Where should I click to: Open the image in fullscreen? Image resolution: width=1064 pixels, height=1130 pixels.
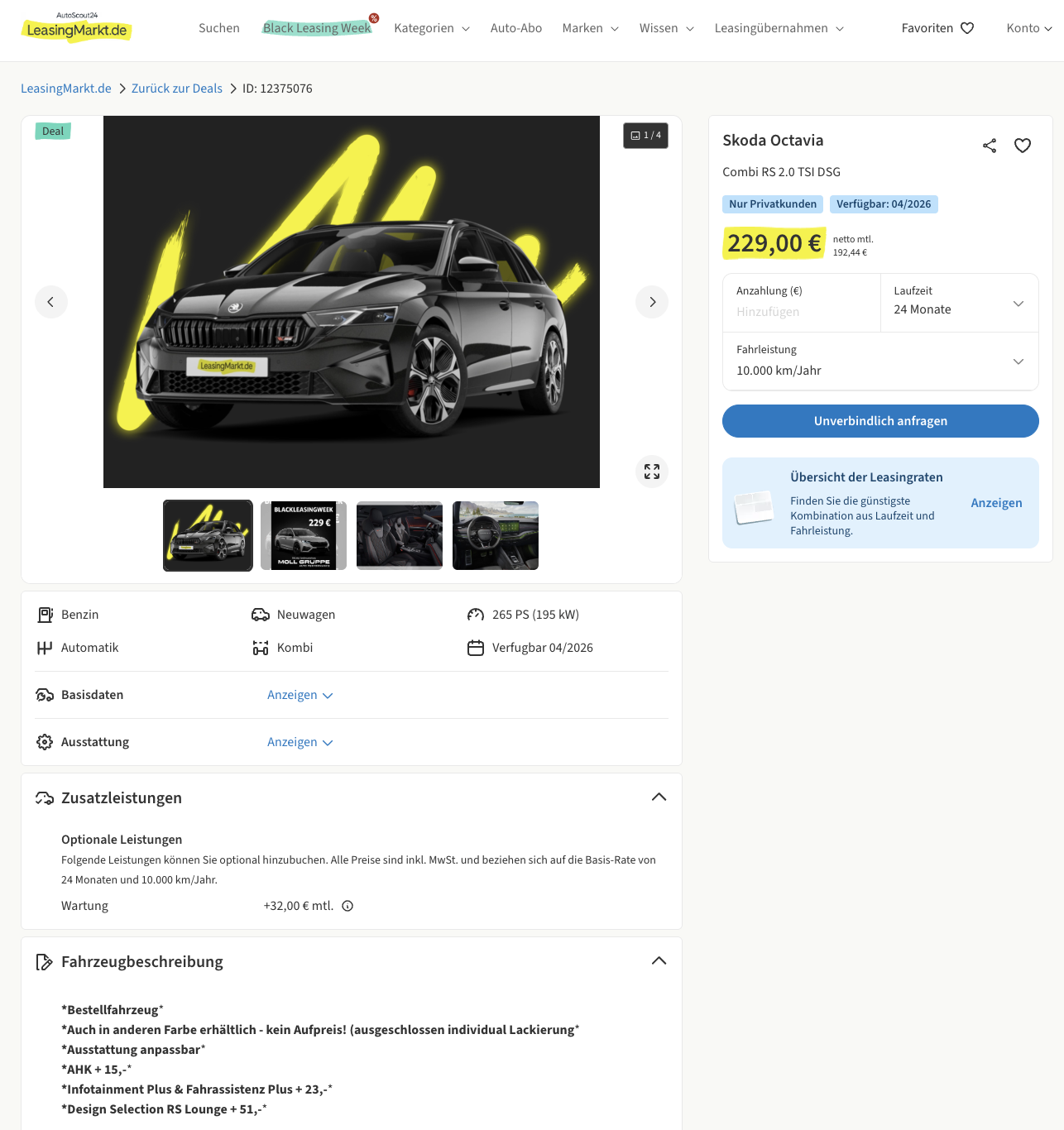click(652, 472)
